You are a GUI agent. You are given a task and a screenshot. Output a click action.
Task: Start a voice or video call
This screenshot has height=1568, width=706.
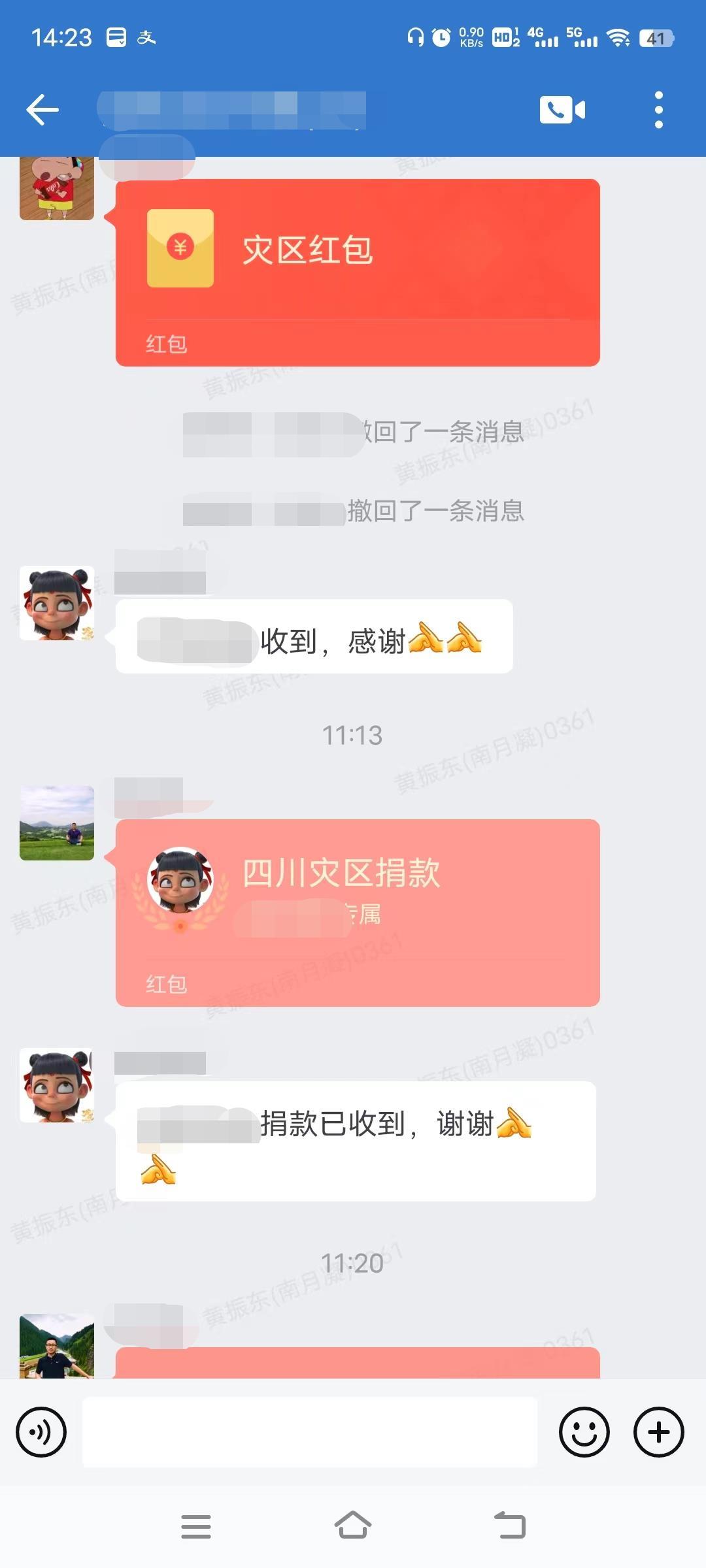[x=562, y=109]
